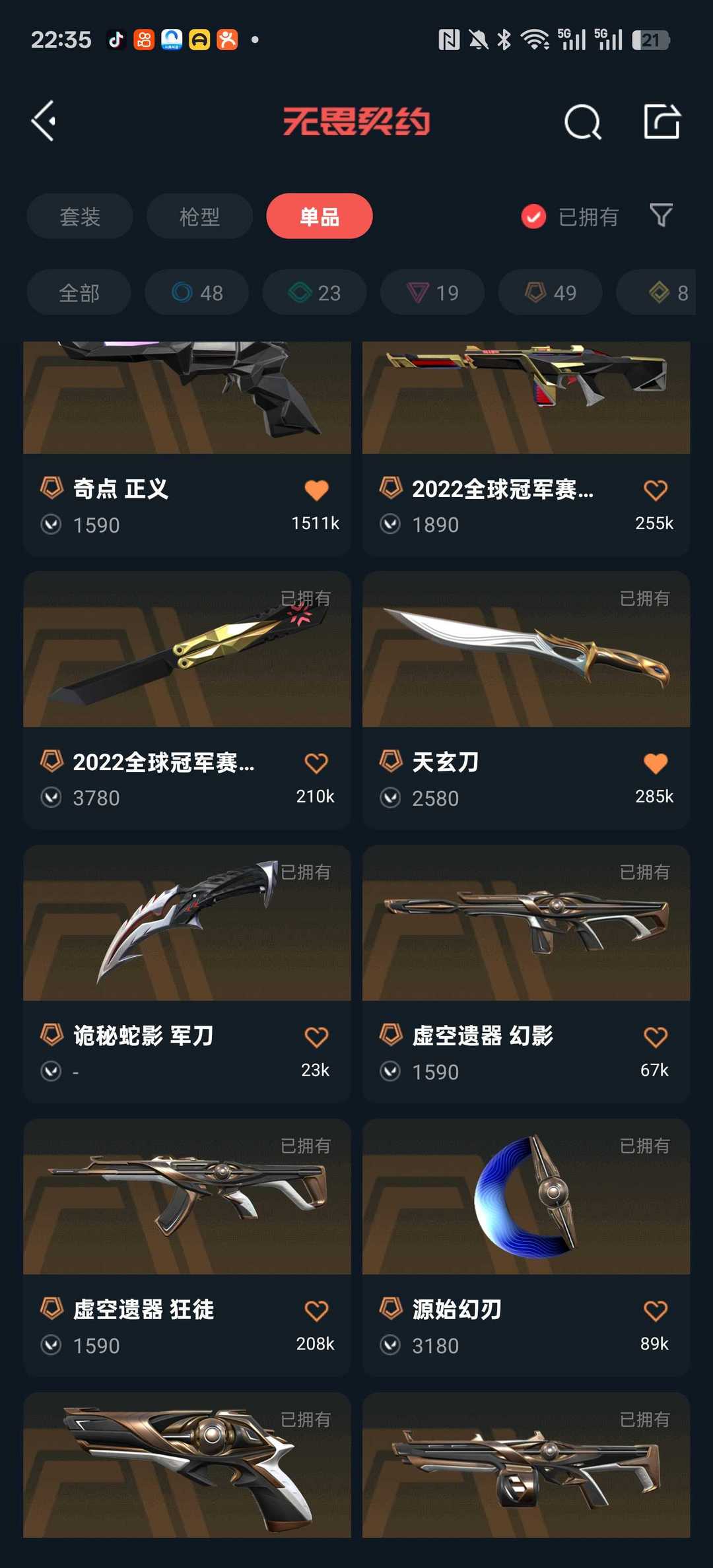Filter by the chip showing 19
This screenshot has width=713, height=1568.
(432, 292)
